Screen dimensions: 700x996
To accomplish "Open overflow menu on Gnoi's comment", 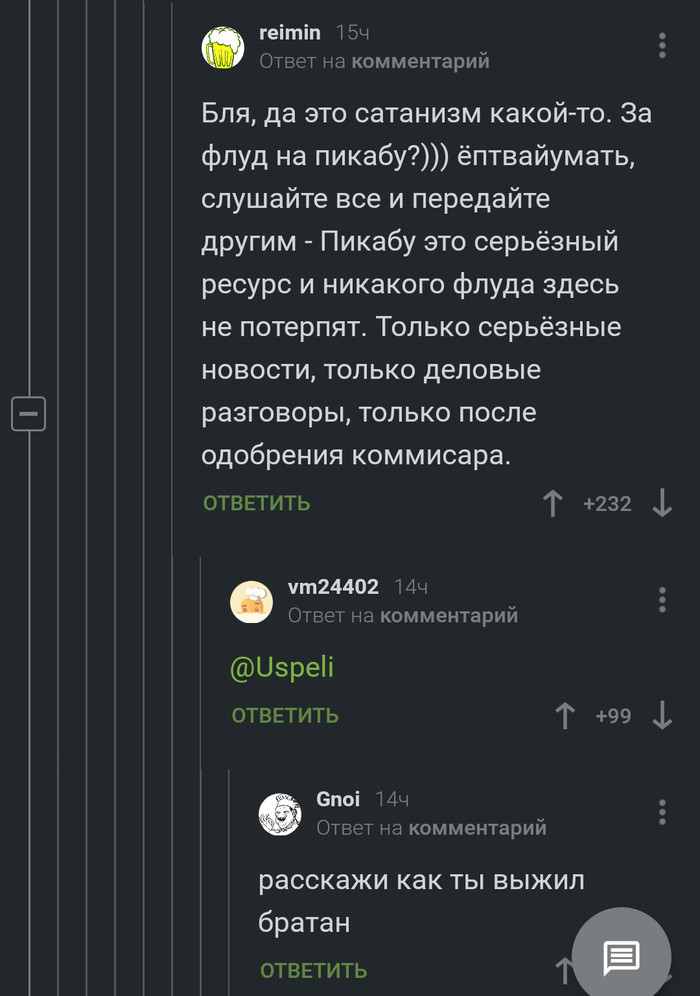I will [x=662, y=812].
